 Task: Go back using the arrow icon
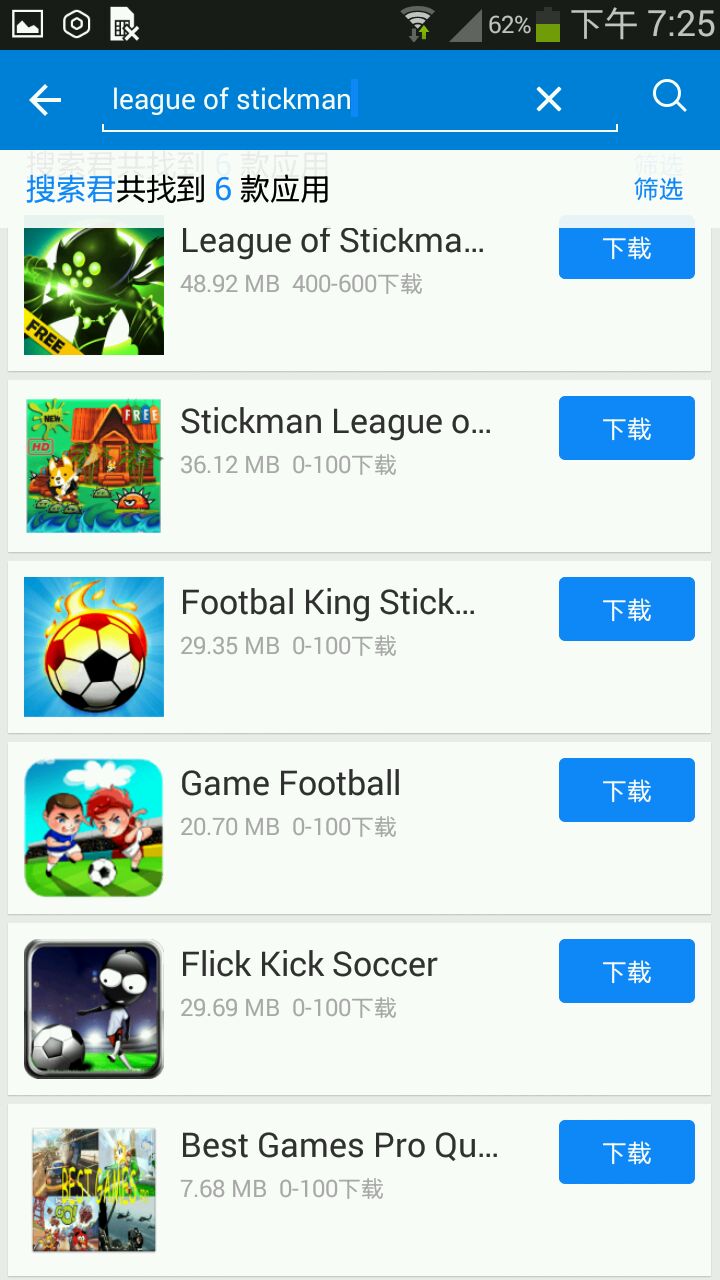45,99
